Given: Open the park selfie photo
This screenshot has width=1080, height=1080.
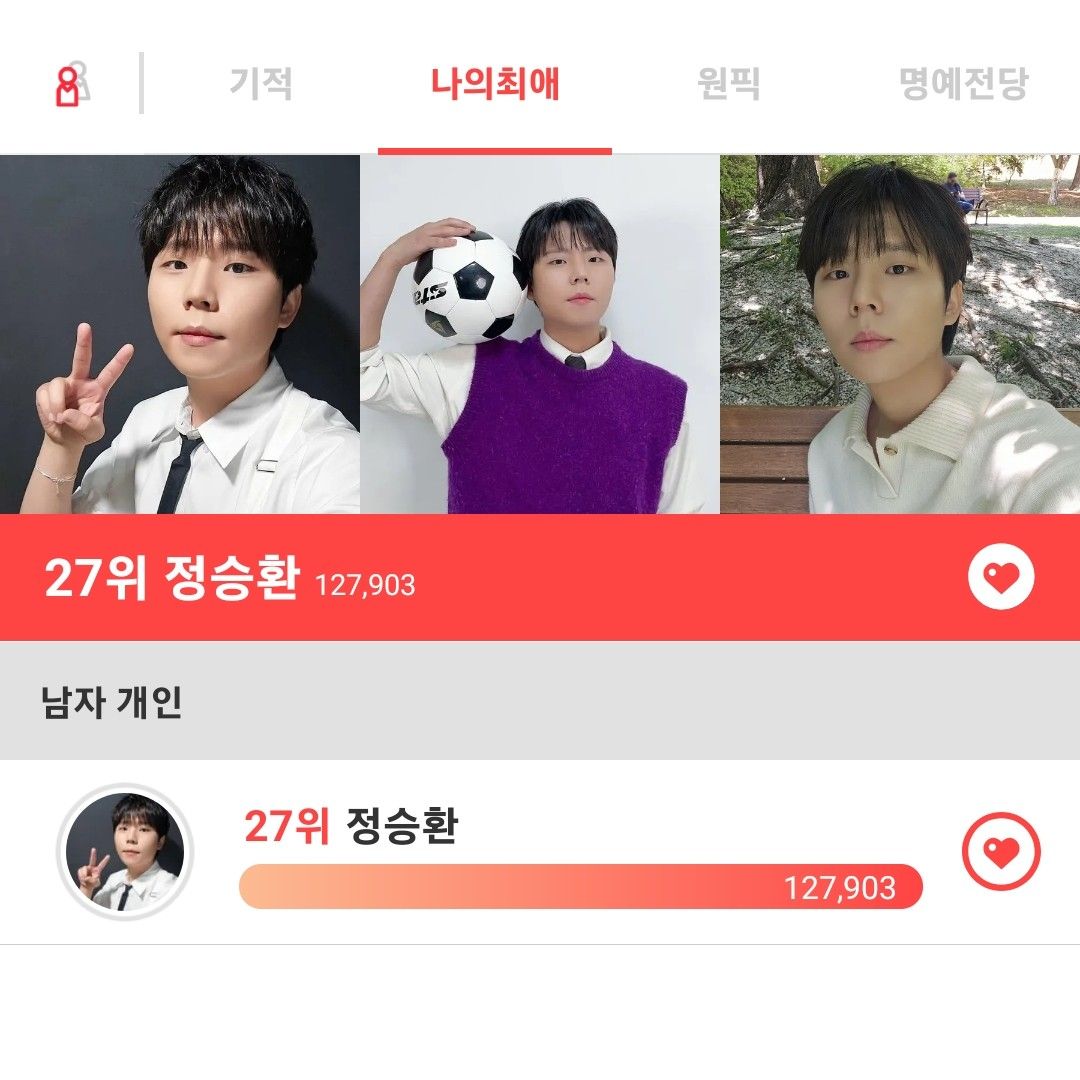Looking at the screenshot, I should 900,335.
